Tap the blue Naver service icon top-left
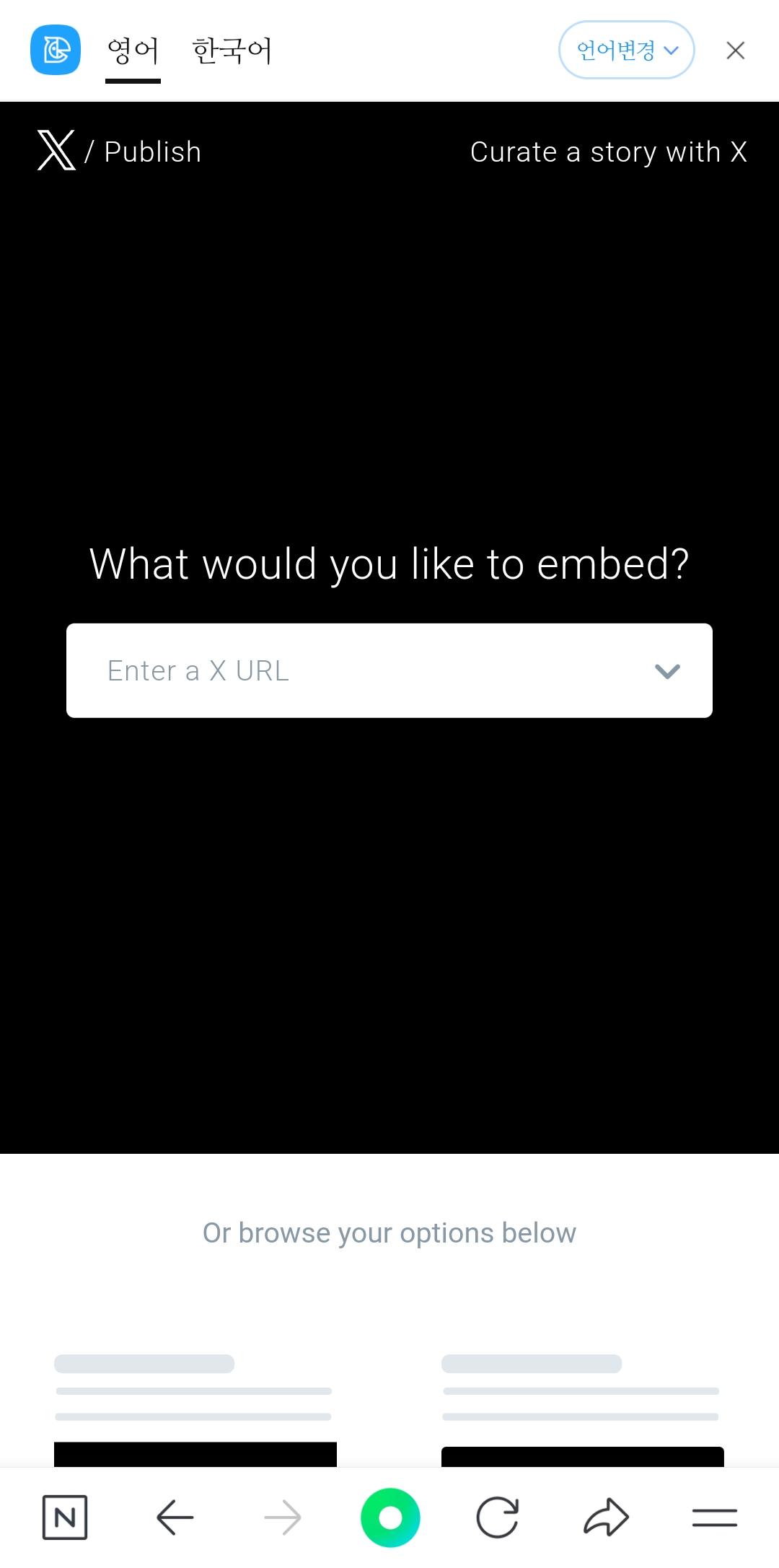Screen dimensions: 779x1568 pyautogui.click(x=55, y=51)
